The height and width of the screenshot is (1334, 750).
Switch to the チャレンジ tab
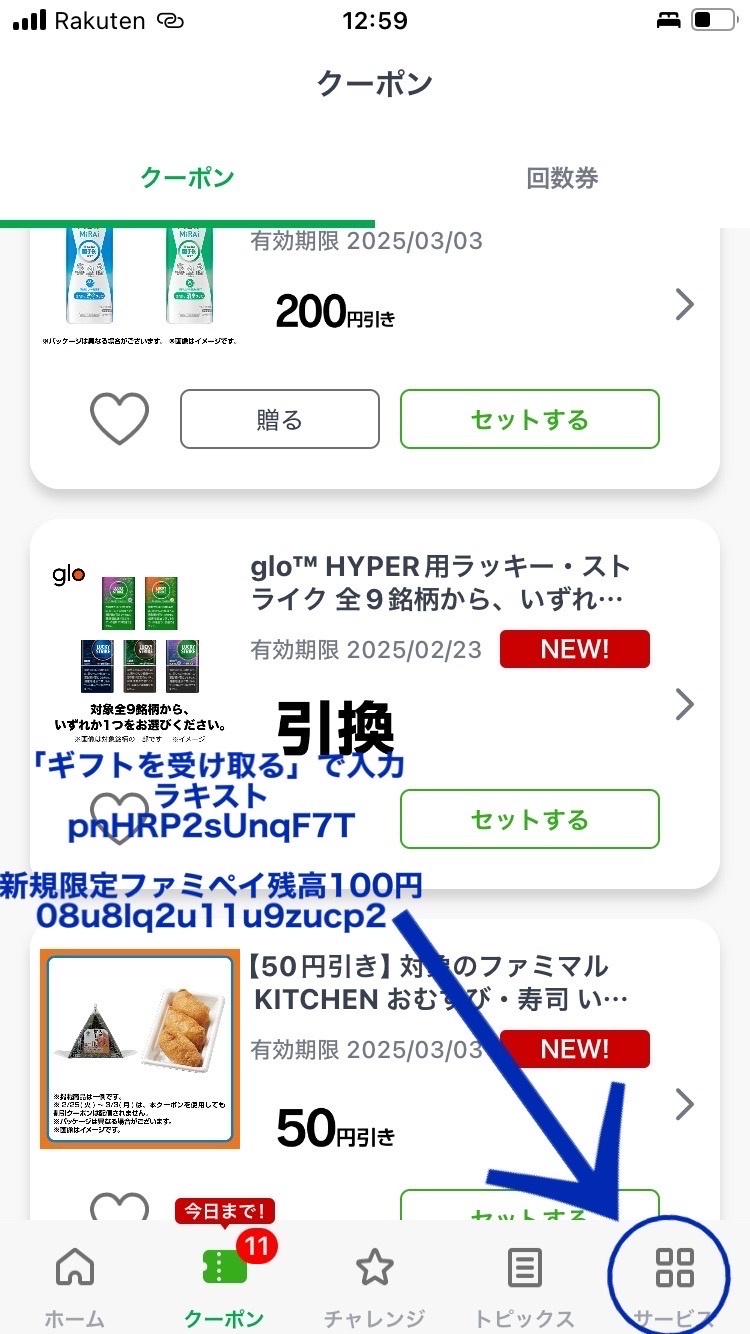[x=375, y=1283]
